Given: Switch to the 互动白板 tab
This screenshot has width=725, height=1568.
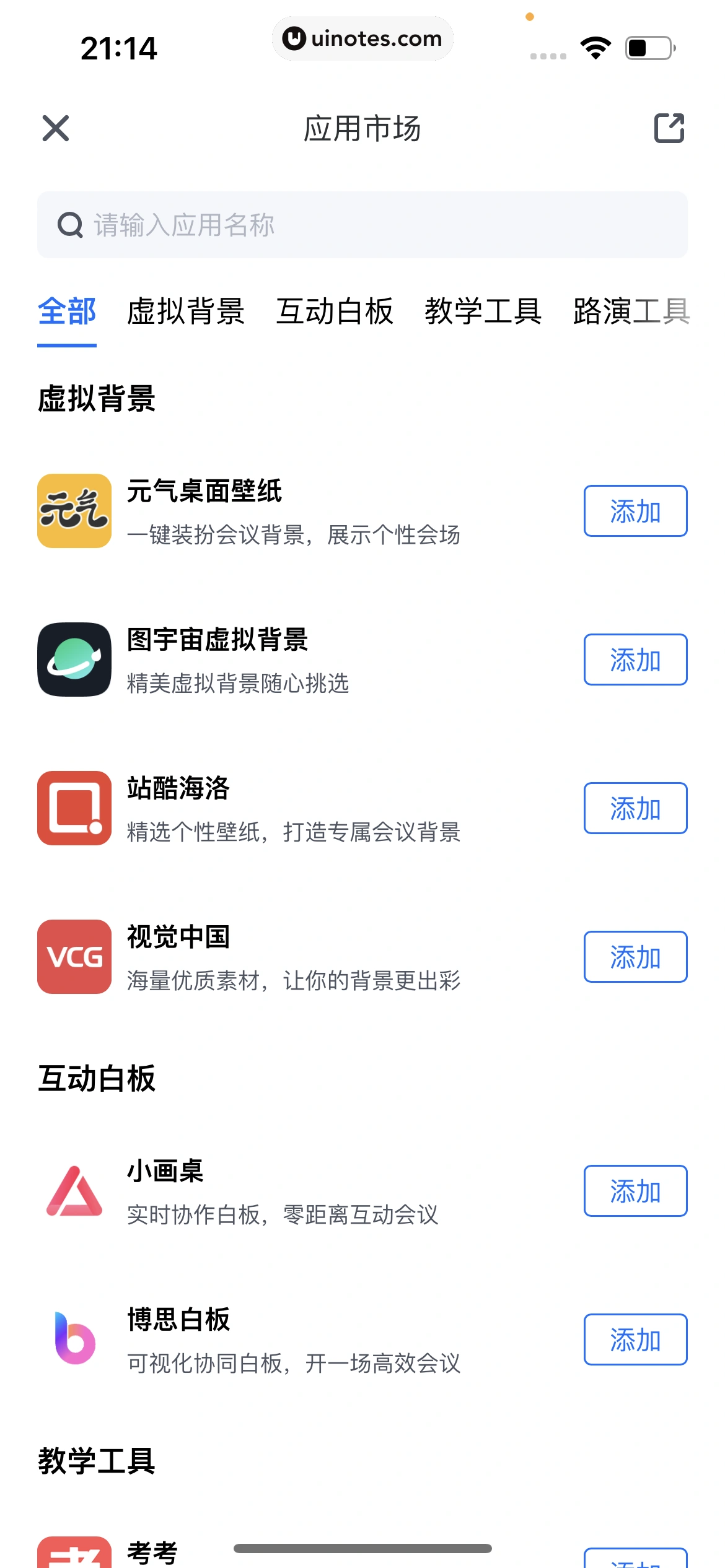Looking at the screenshot, I should [x=335, y=311].
